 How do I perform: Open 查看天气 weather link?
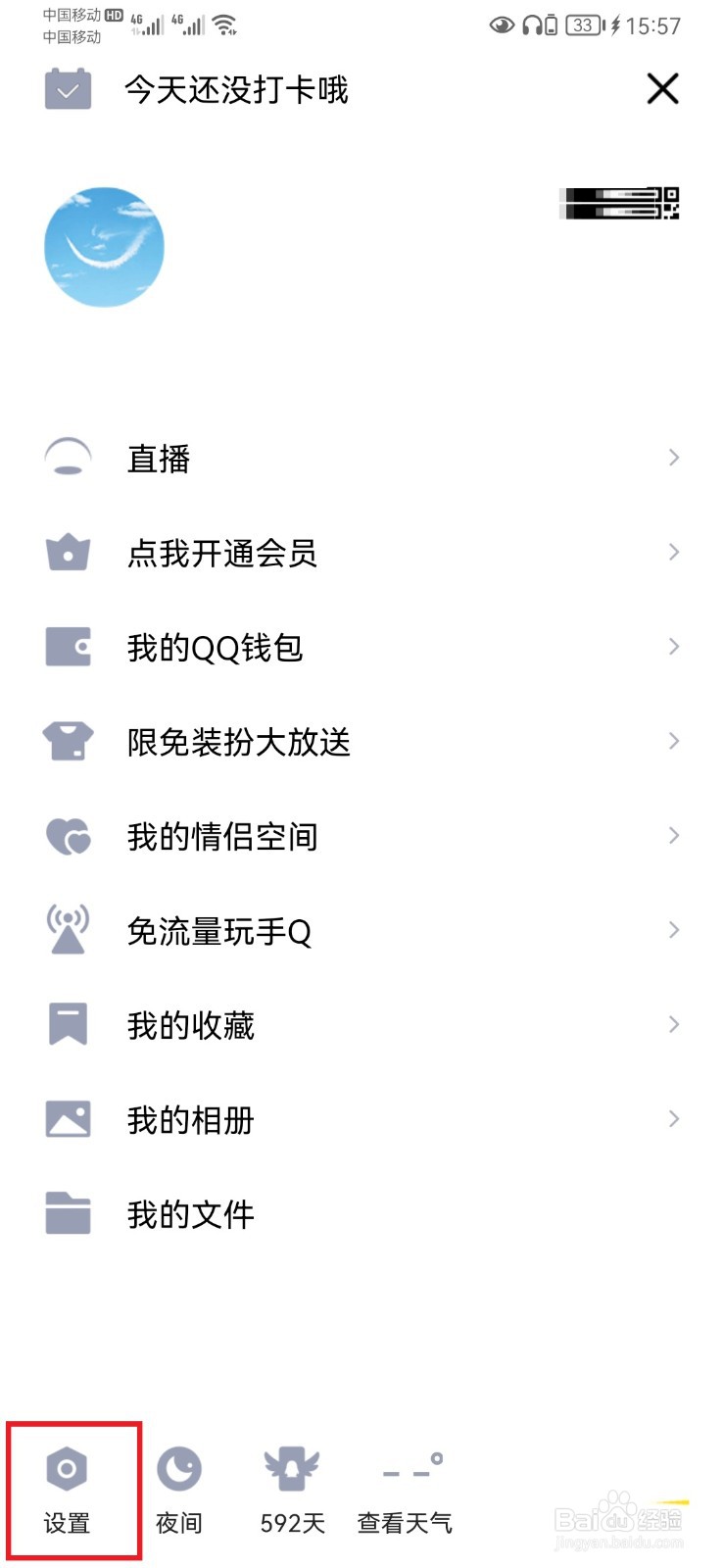click(406, 1490)
